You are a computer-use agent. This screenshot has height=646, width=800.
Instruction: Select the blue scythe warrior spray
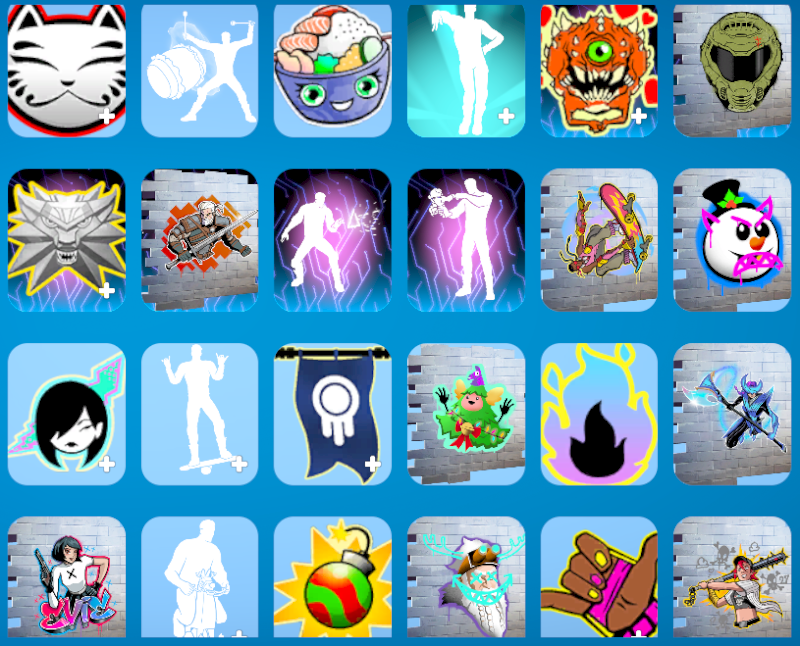[x=732, y=414]
